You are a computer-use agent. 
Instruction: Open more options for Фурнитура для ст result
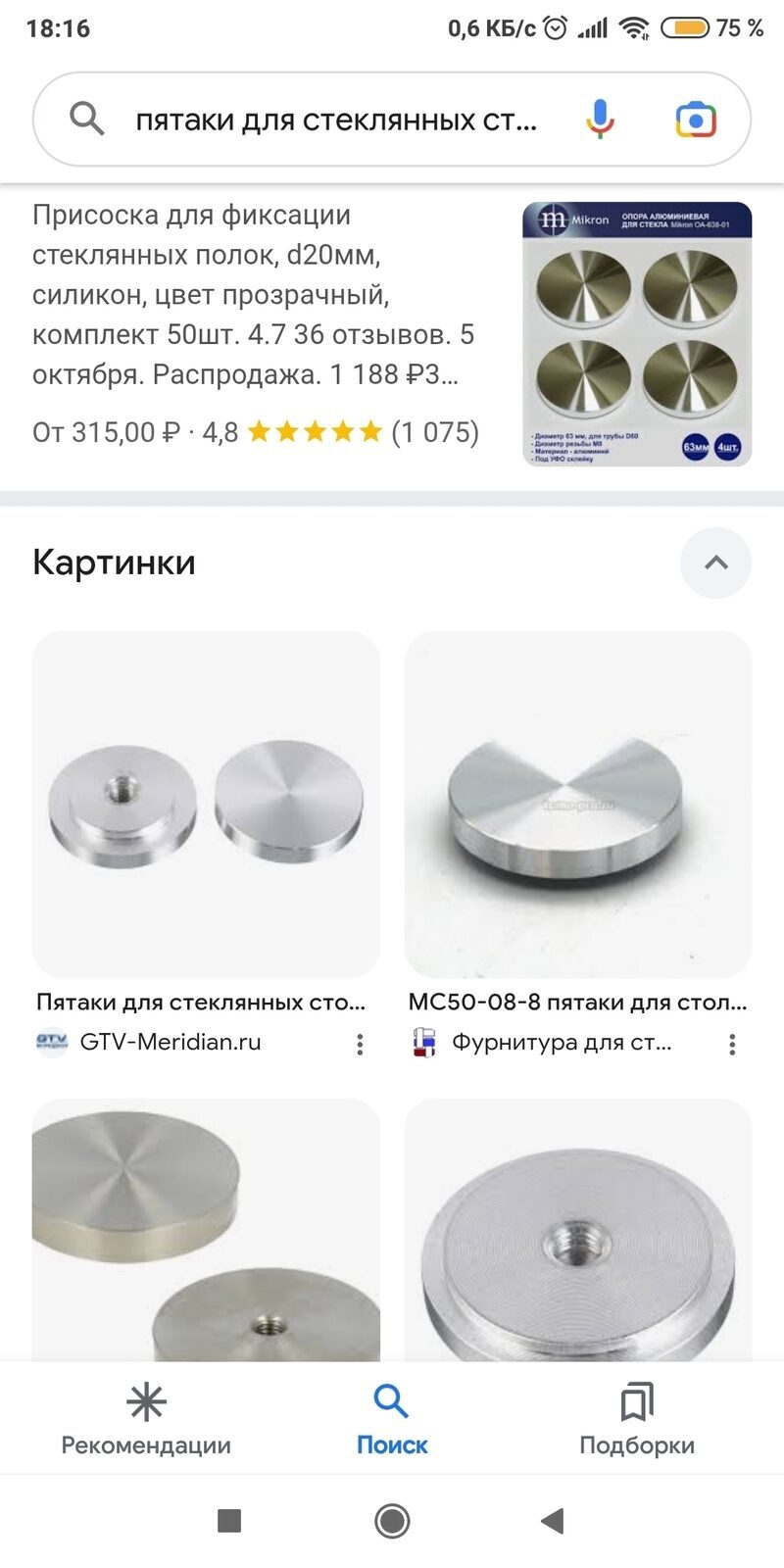pos(731,1044)
